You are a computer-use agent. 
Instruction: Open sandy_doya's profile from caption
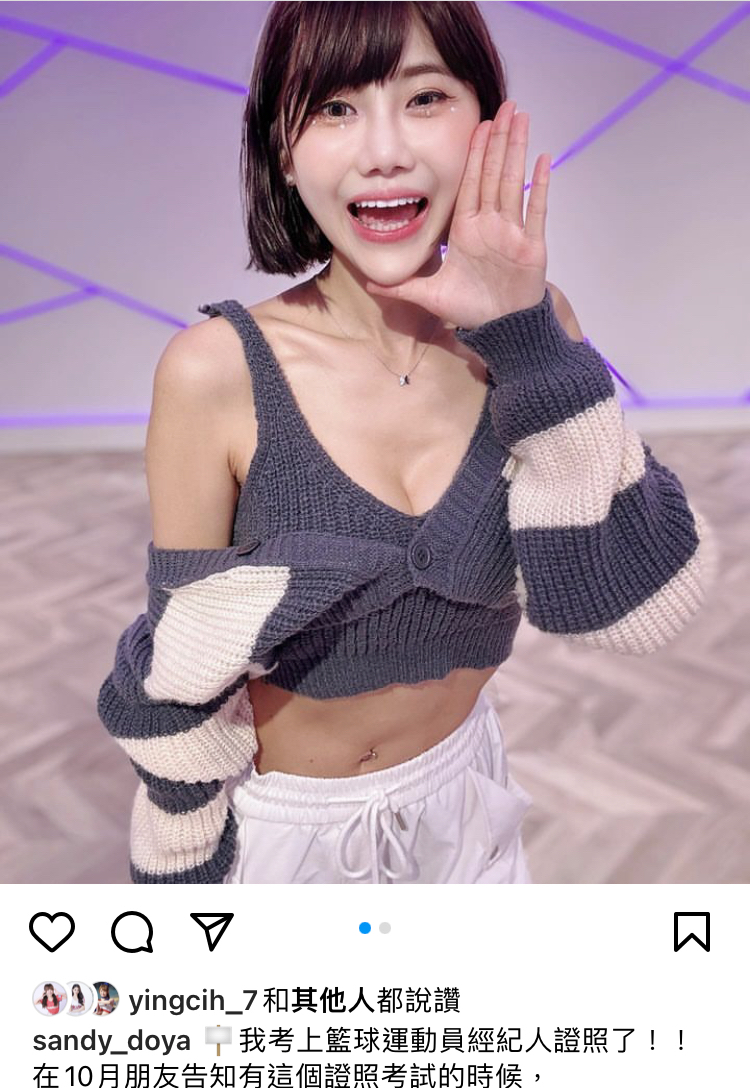point(111,1040)
